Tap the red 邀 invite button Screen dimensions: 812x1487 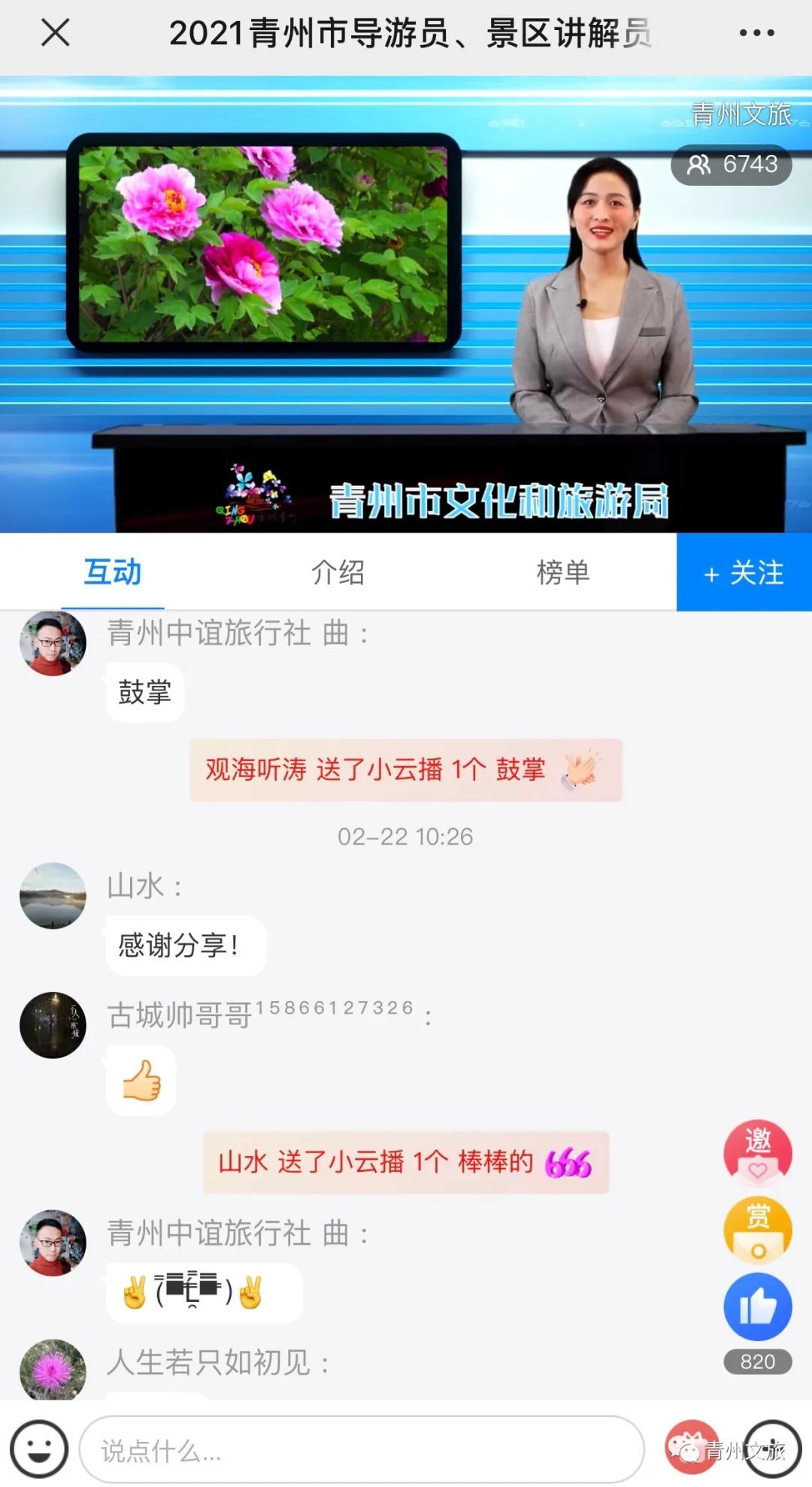point(757,1150)
